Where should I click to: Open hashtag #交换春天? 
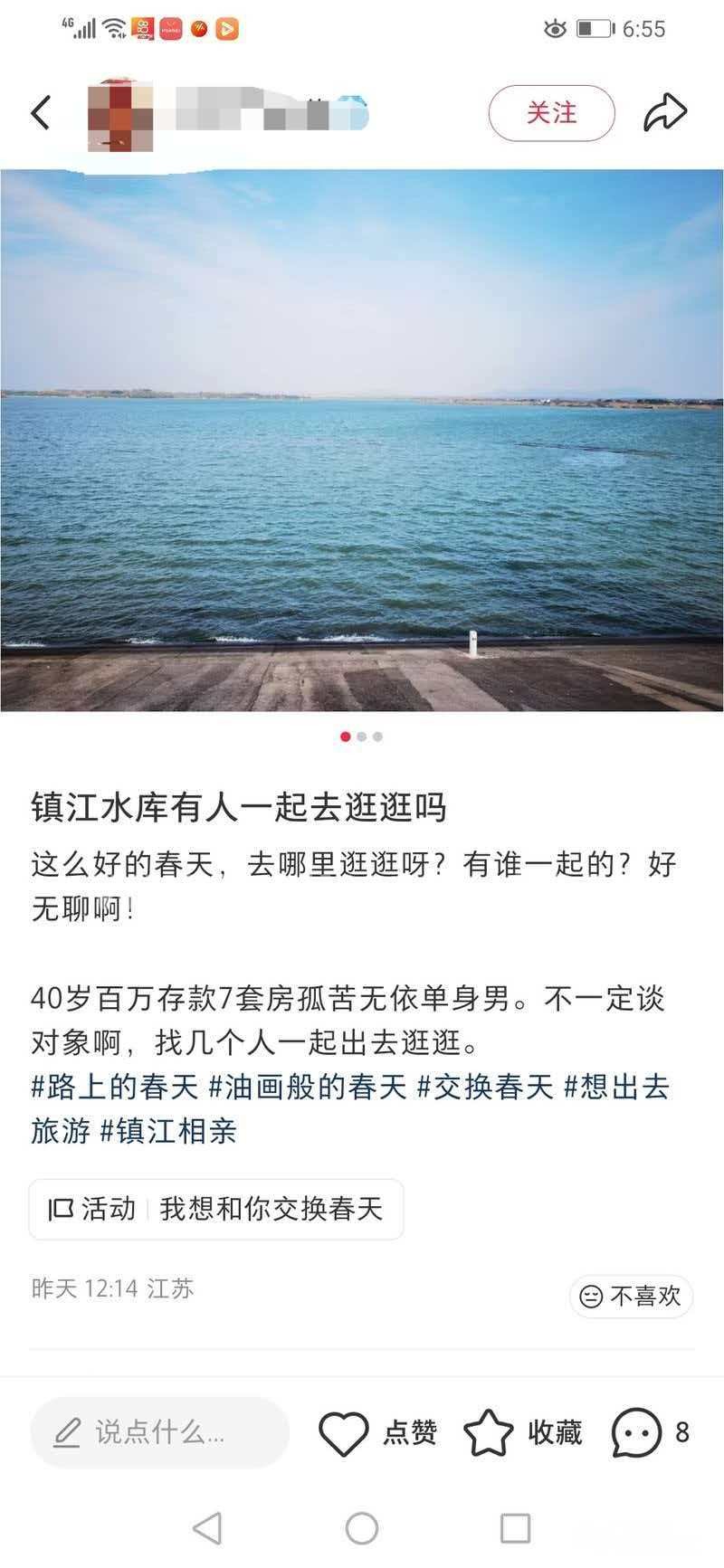[485, 1087]
